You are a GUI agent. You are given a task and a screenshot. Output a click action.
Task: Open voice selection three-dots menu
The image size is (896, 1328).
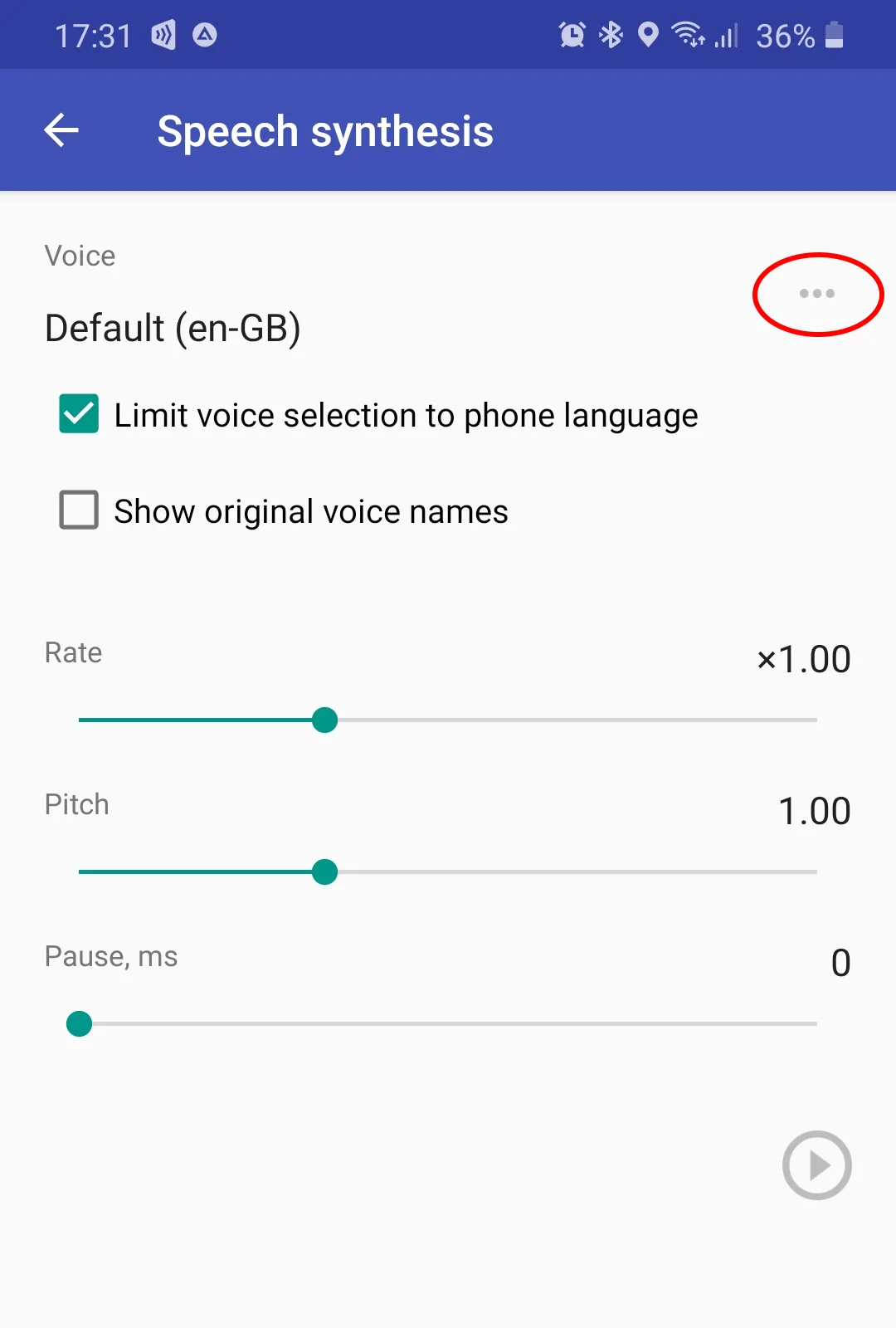pos(817,293)
